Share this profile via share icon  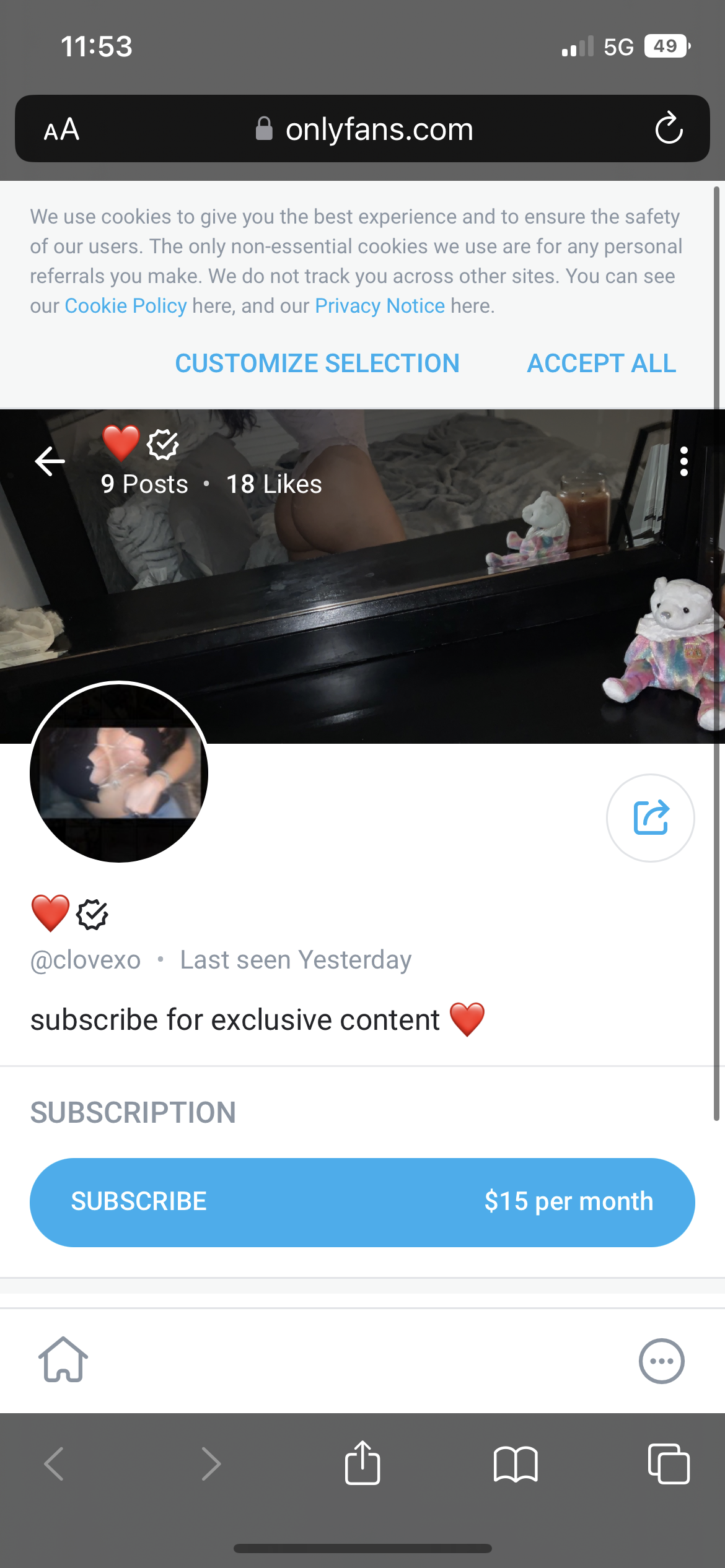tap(650, 817)
